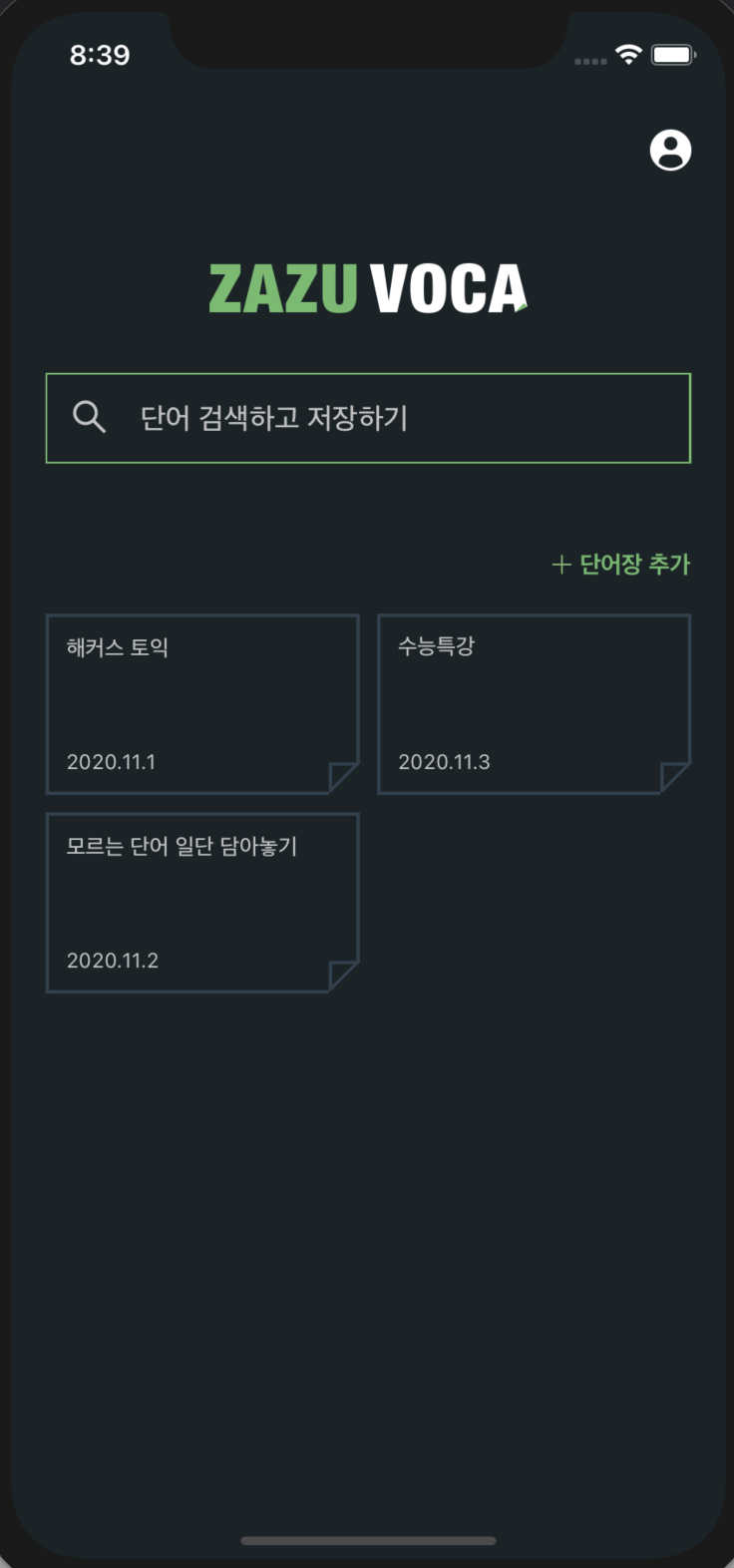Tap the 단어 검색하고 저장하기 search field
Screen dimensions: 734x1568
point(368,418)
